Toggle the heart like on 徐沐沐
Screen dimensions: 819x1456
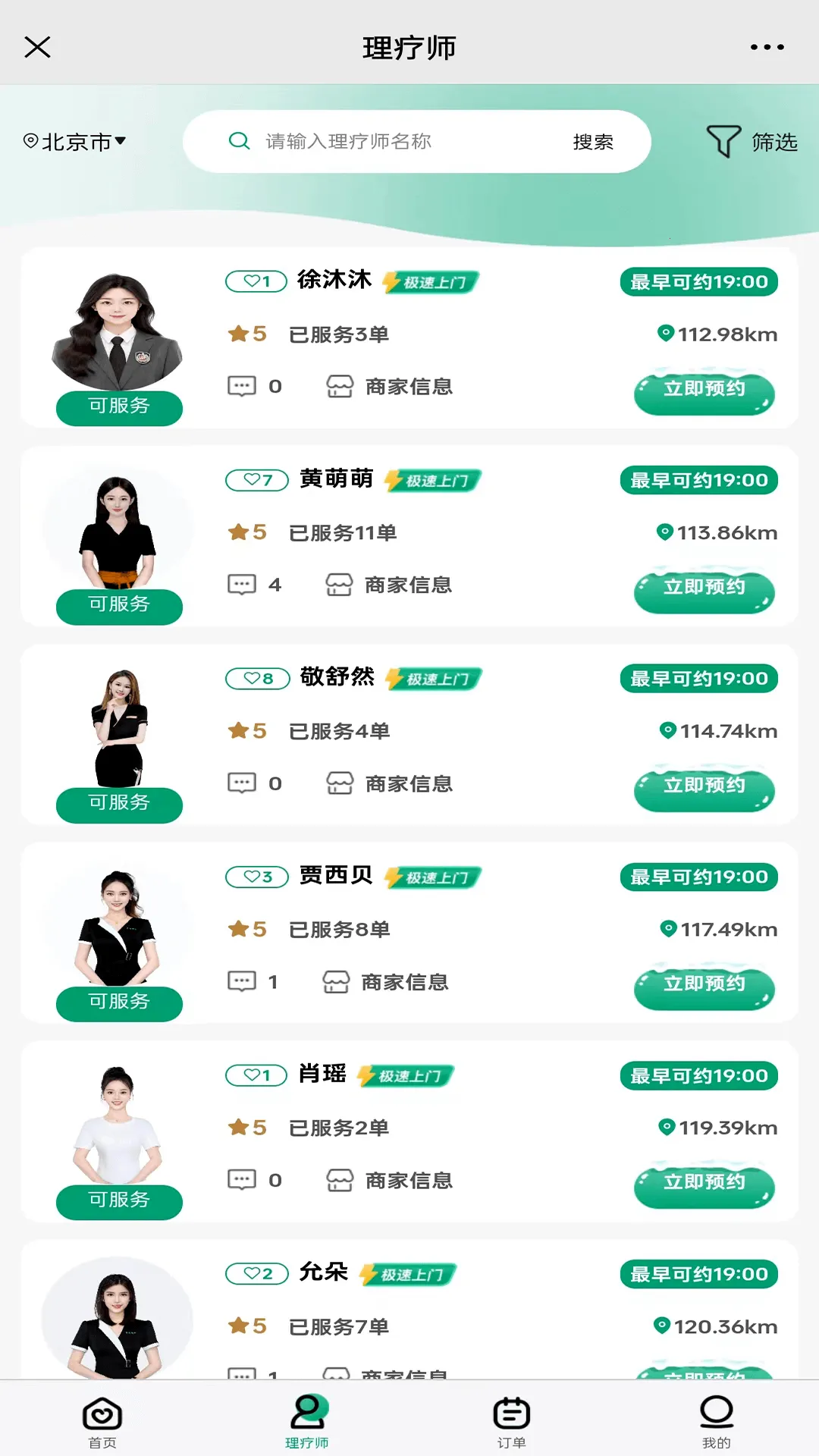pos(256,281)
